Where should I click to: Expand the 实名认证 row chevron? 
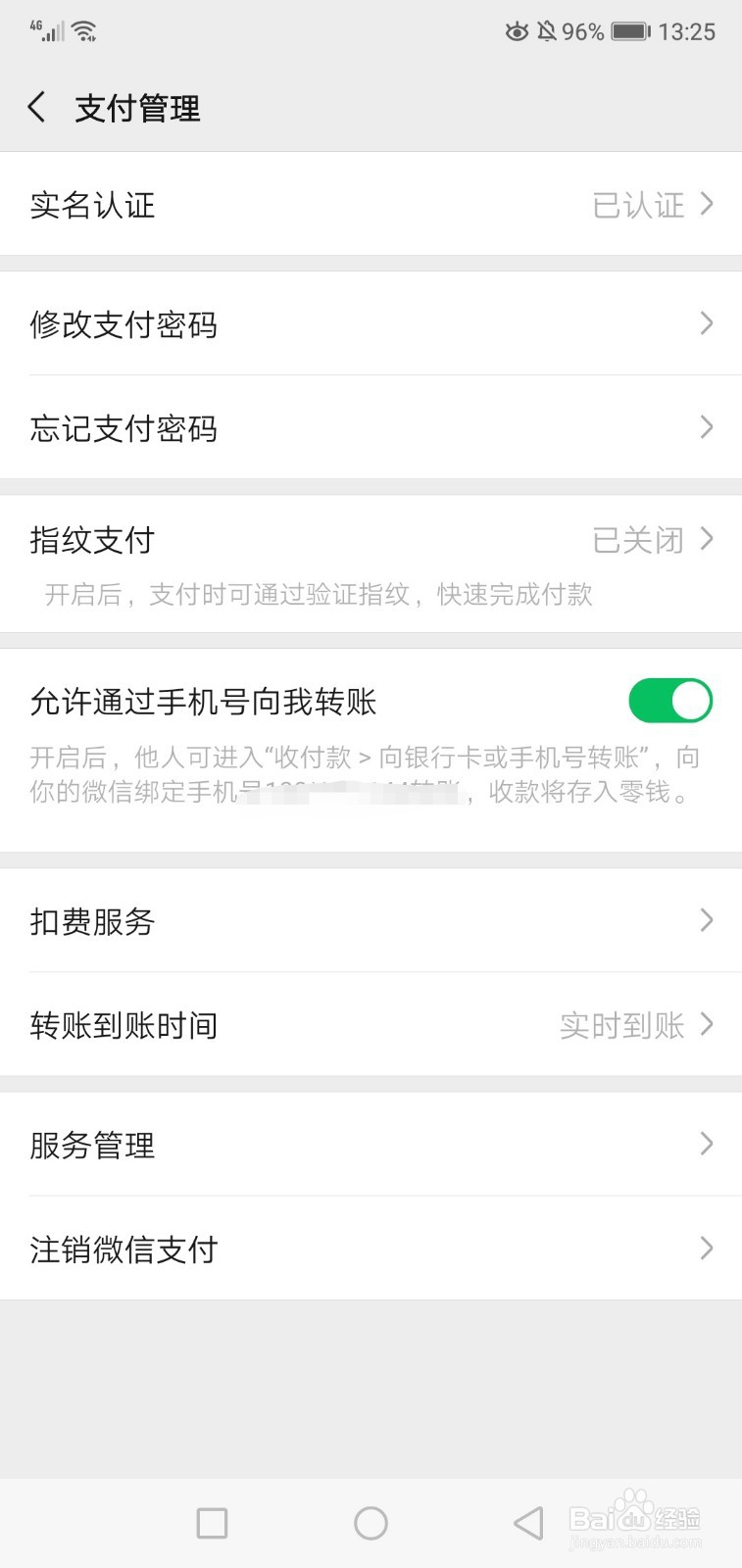(x=706, y=205)
